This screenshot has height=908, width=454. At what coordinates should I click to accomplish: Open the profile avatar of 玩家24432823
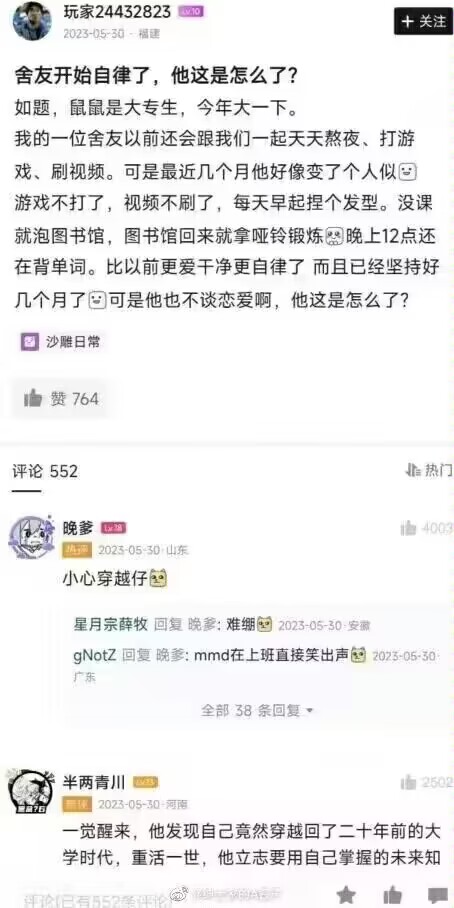tap(32, 20)
